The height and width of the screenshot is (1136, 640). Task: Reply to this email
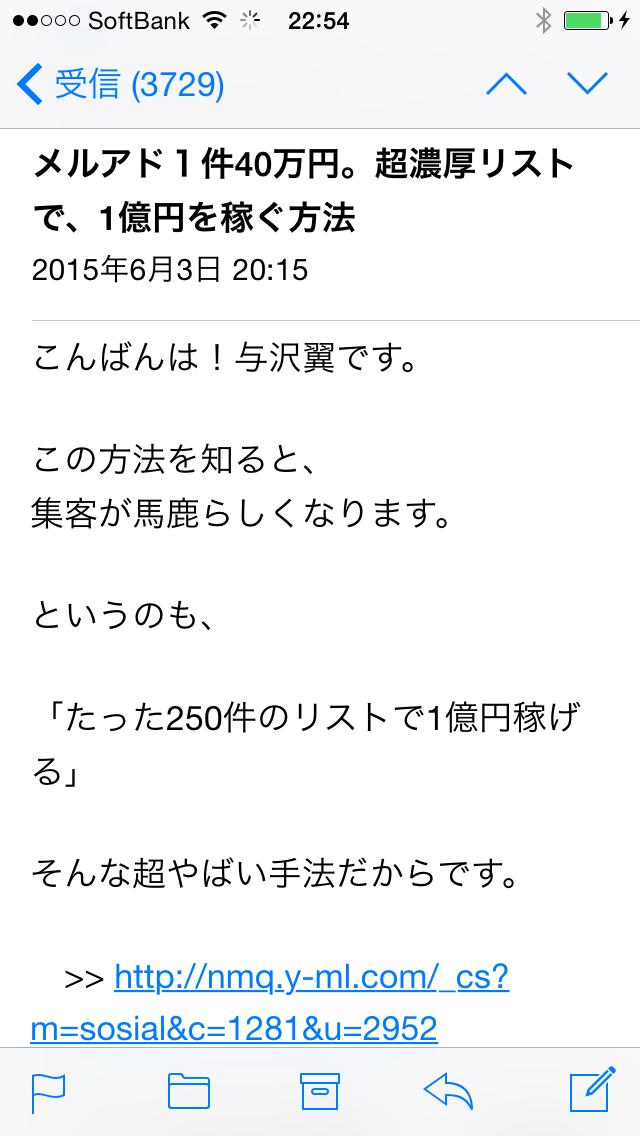pyautogui.click(x=449, y=1091)
